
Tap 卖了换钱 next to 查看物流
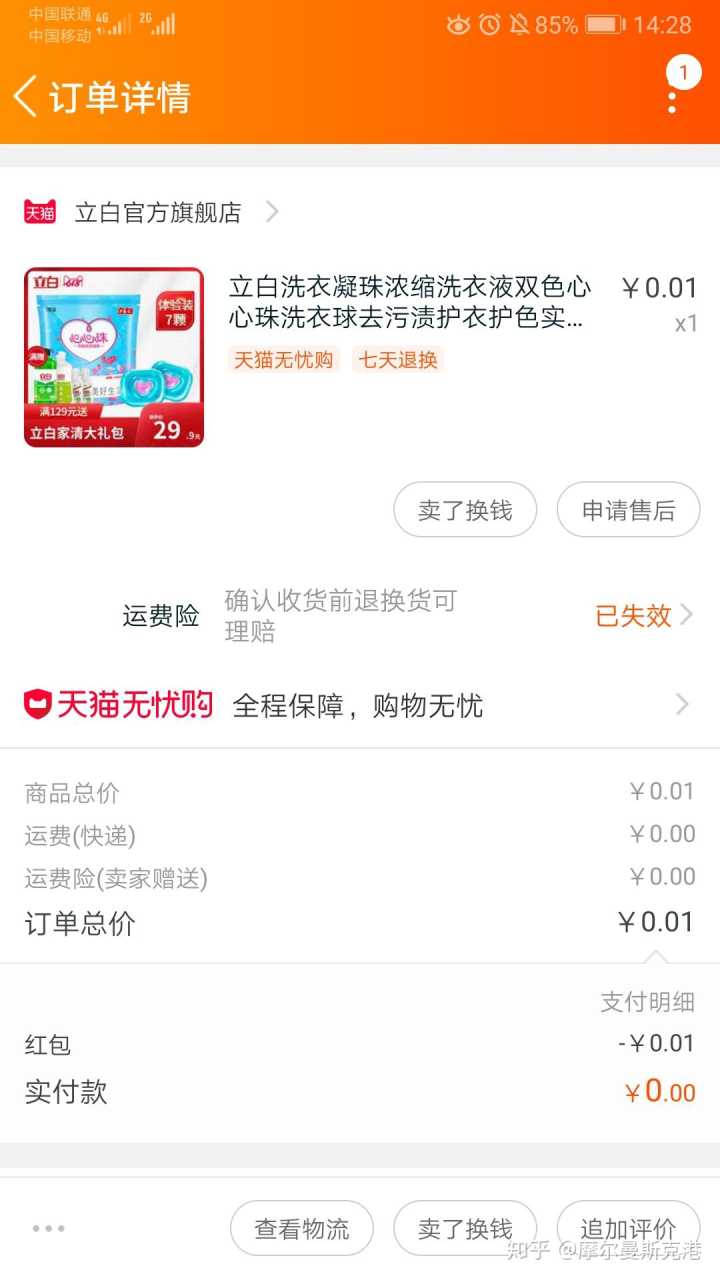465,1229
